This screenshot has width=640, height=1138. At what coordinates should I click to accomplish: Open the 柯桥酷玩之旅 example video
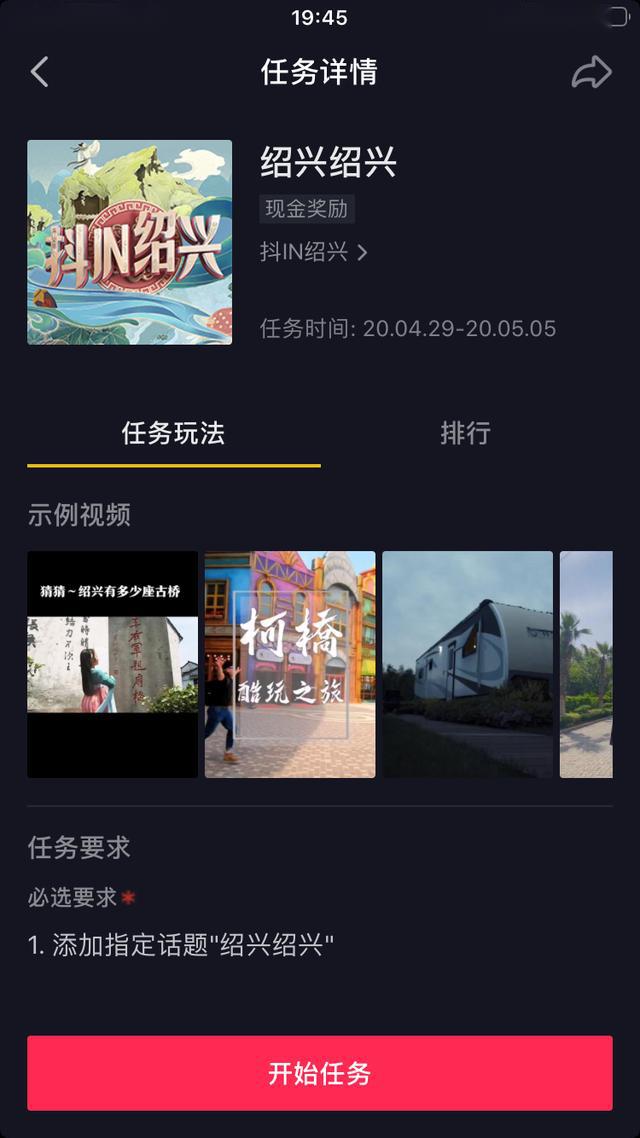click(290, 664)
